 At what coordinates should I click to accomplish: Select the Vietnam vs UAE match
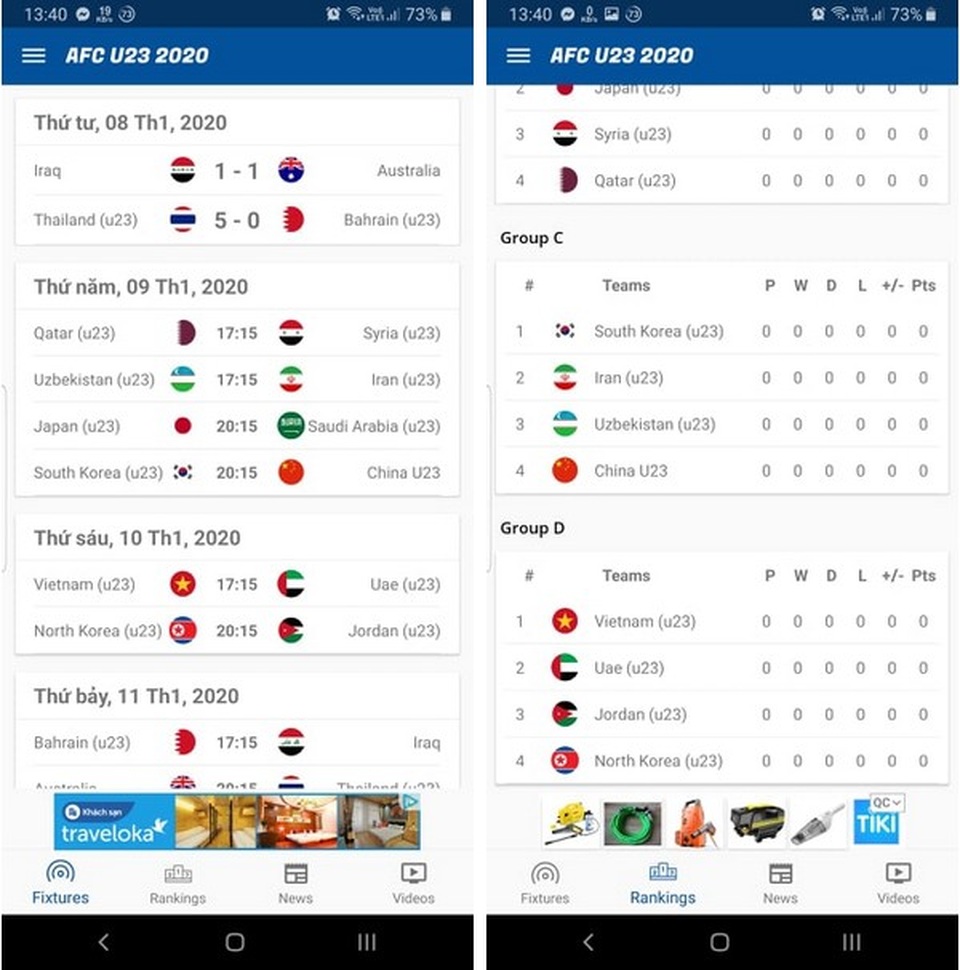[237, 584]
